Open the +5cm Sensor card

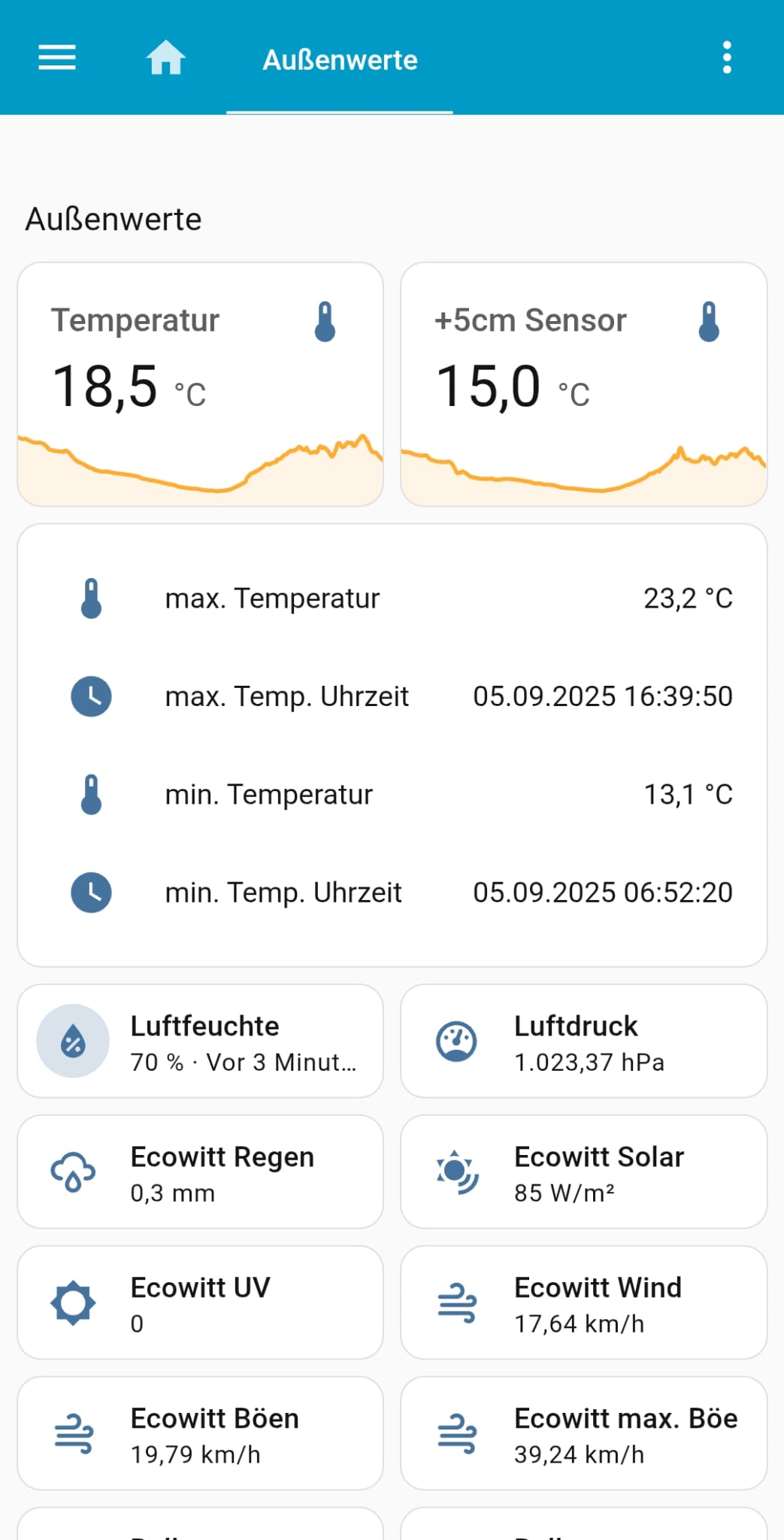pyautogui.click(x=583, y=384)
